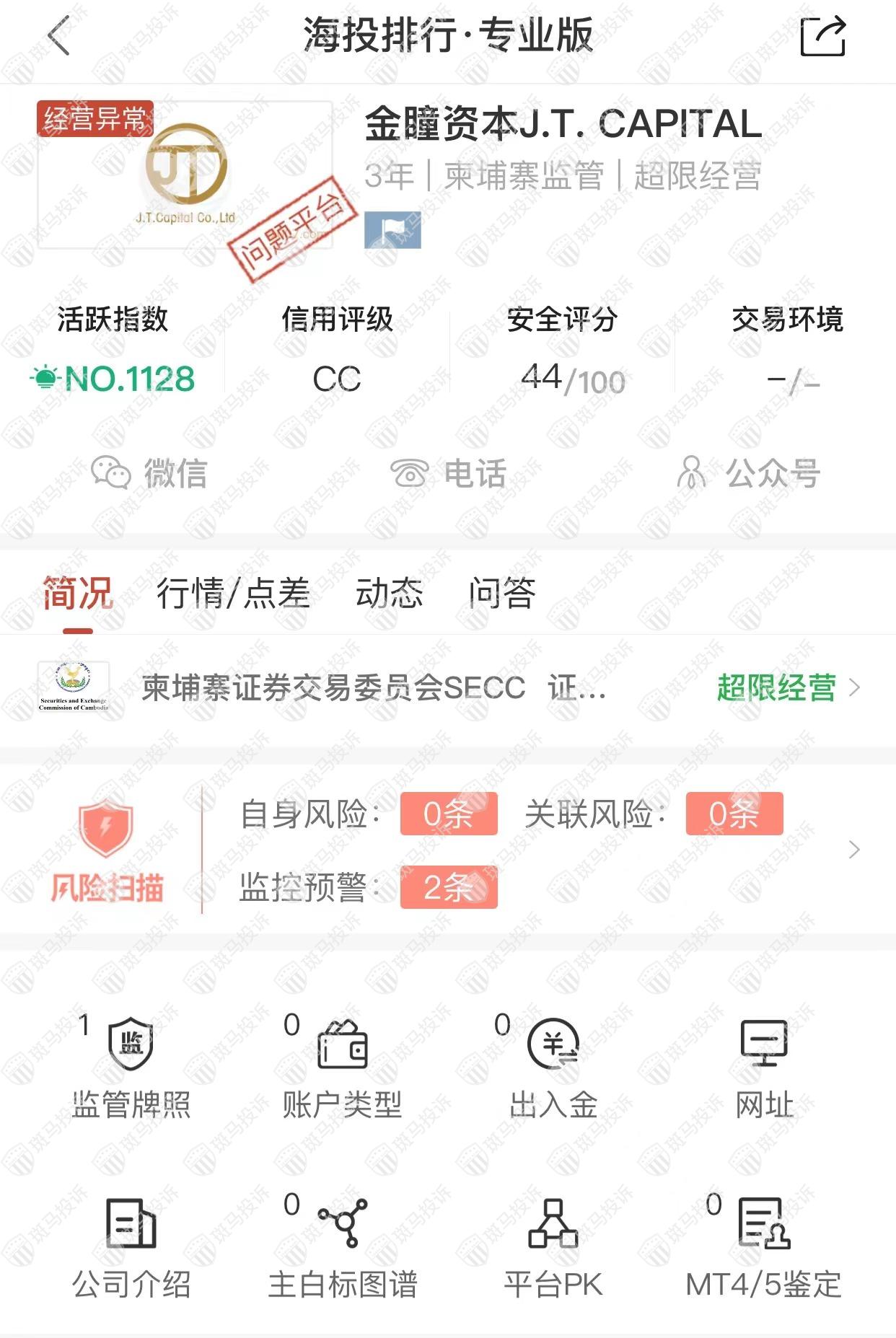Open 出入金 deposits and withdrawals
Screen dimensions: 896x1338
coord(553,1068)
